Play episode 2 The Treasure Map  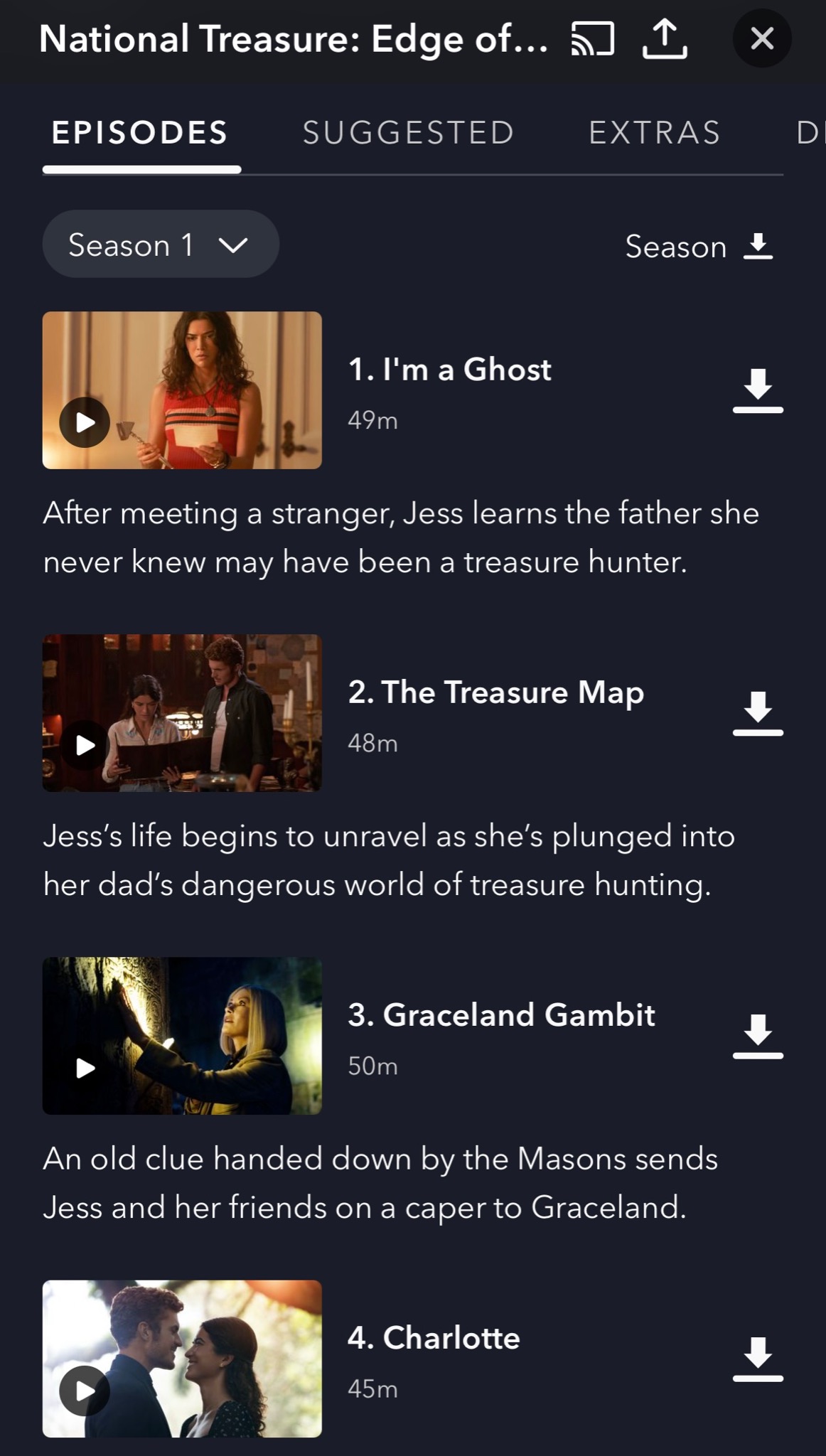click(x=85, y=745)
